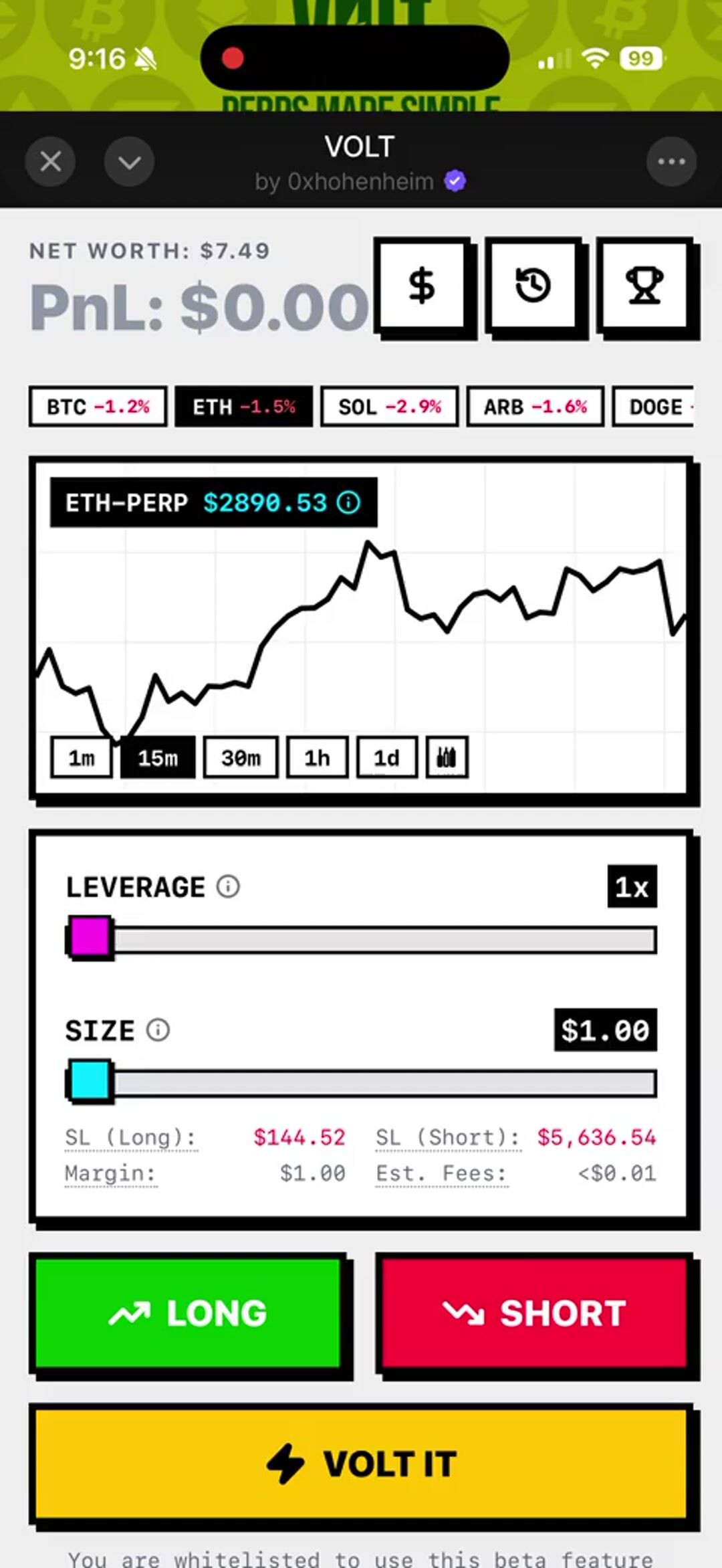Screen dimensions: 722x1568
Task: Hit the yellow VOLT IT button
Action: [361, 1464]
